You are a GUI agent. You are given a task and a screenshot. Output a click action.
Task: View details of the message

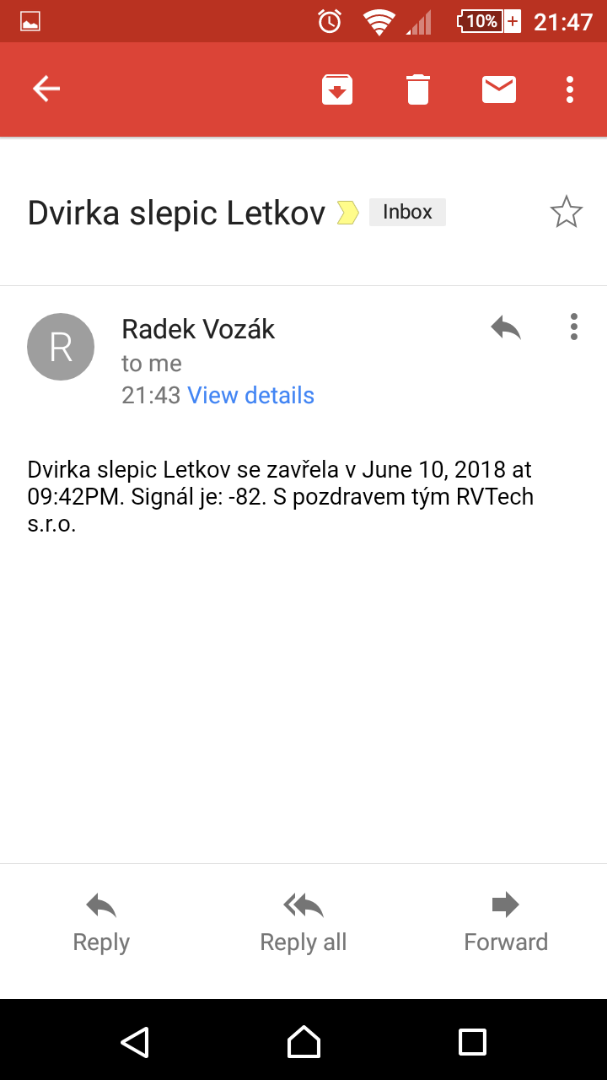tap(251, 395)
